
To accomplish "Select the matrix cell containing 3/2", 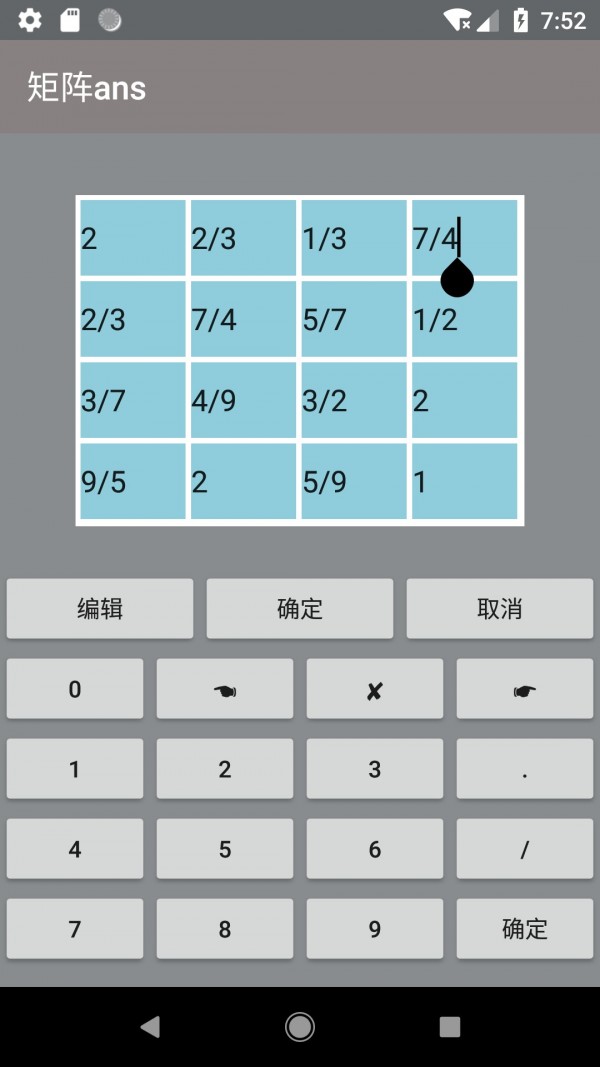I will pyautogui.click(x=354, y=400).
